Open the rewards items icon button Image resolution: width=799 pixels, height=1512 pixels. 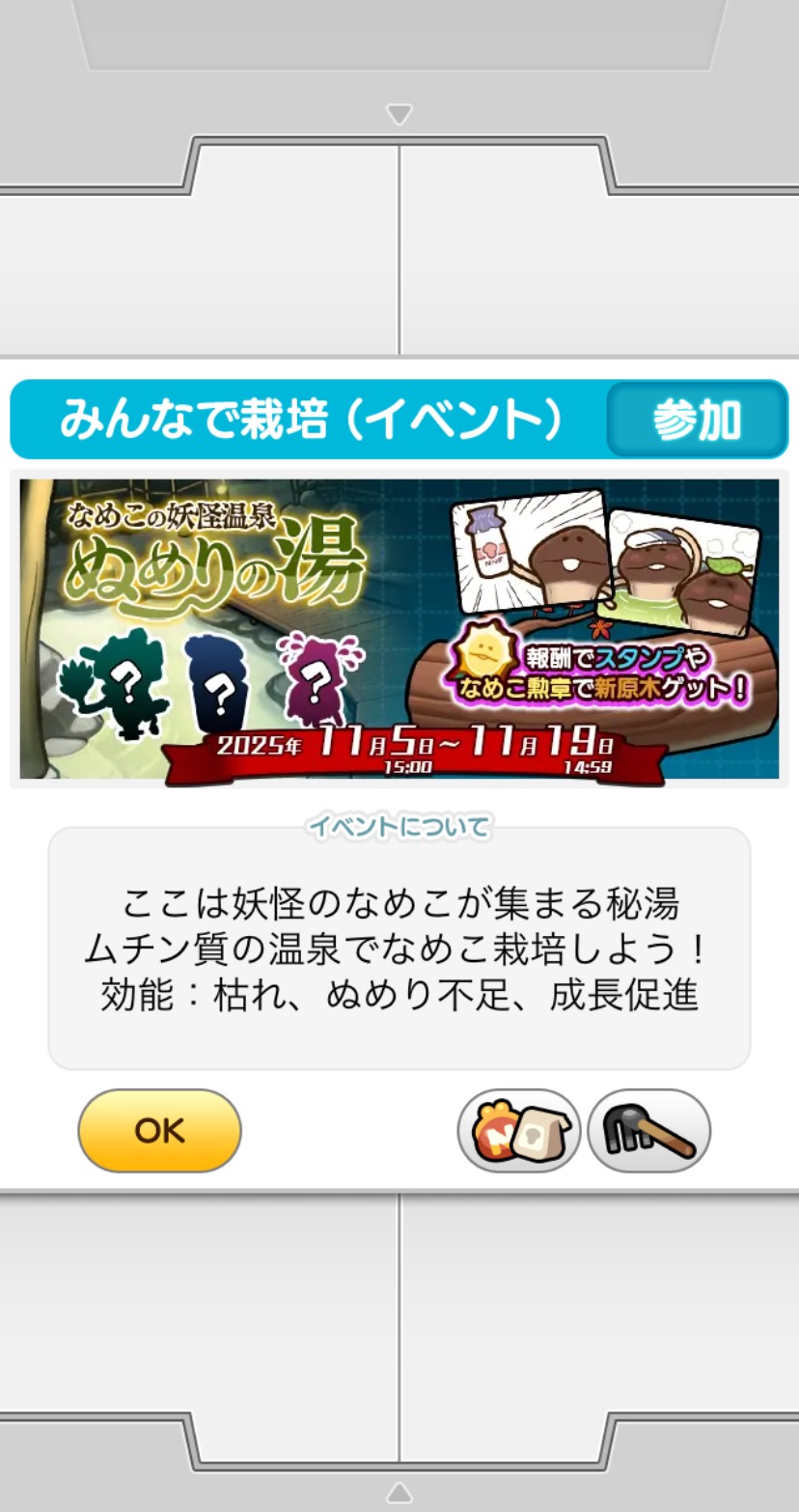coord(518,1130)
